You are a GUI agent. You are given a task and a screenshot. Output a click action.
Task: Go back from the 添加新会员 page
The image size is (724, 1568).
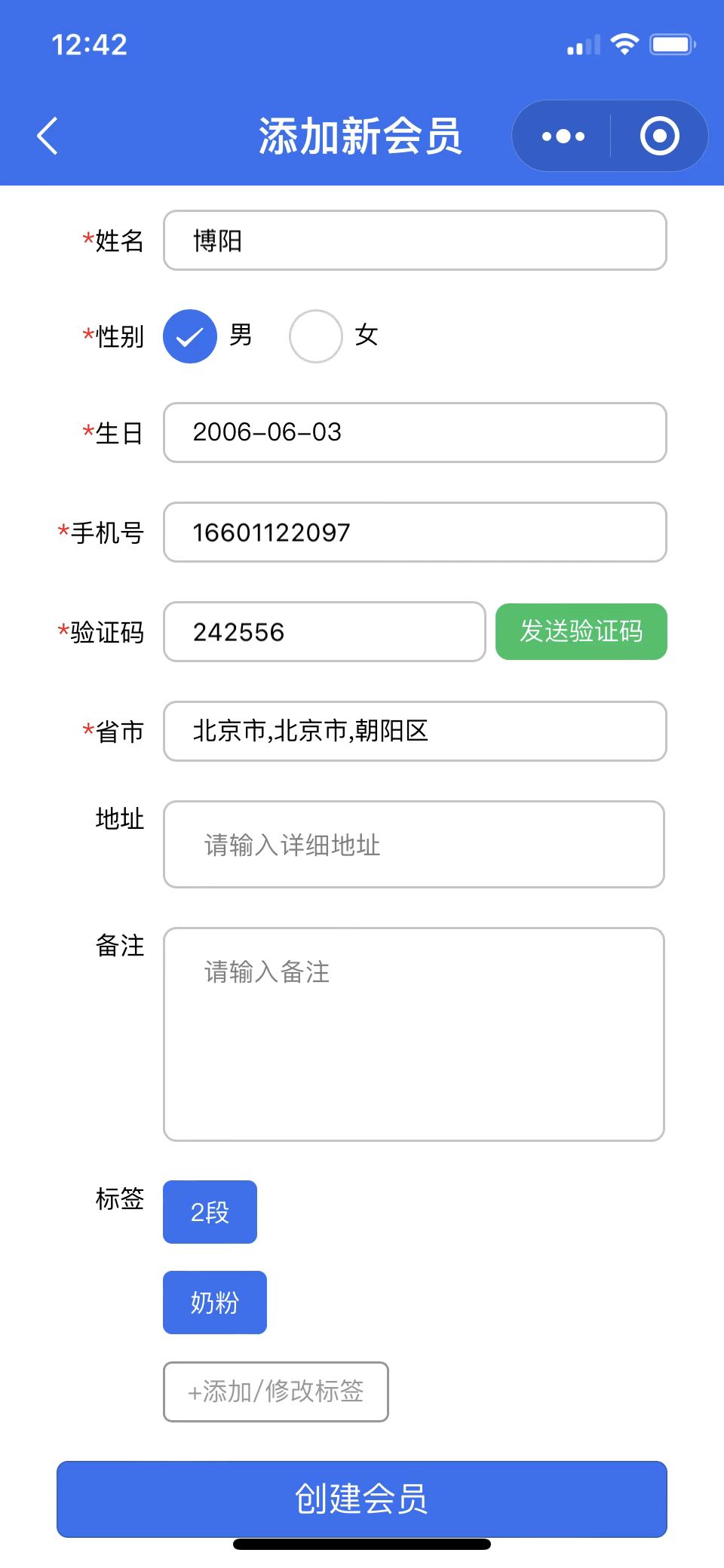pyautogui.click(x=48, y=137)
